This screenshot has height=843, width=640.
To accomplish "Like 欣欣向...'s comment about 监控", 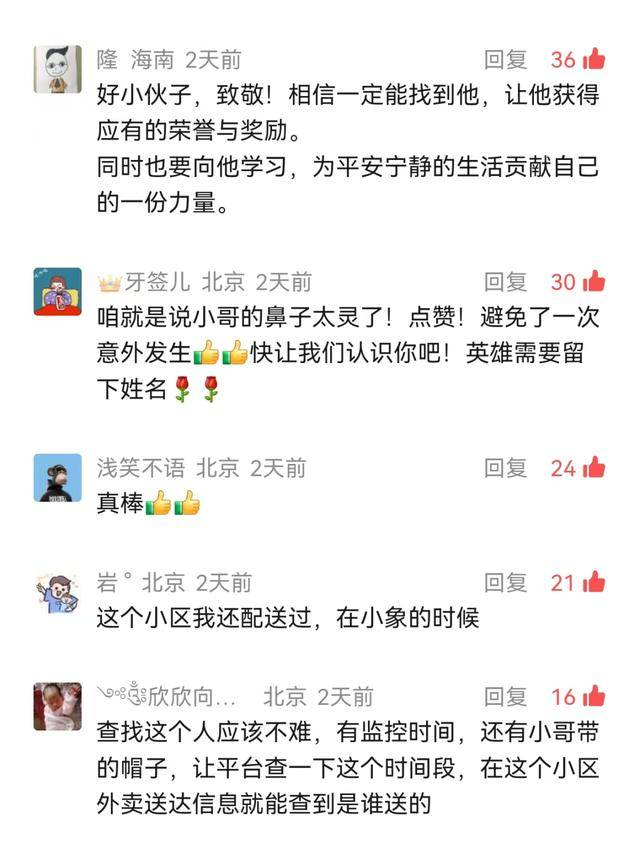I will [594, 696].
